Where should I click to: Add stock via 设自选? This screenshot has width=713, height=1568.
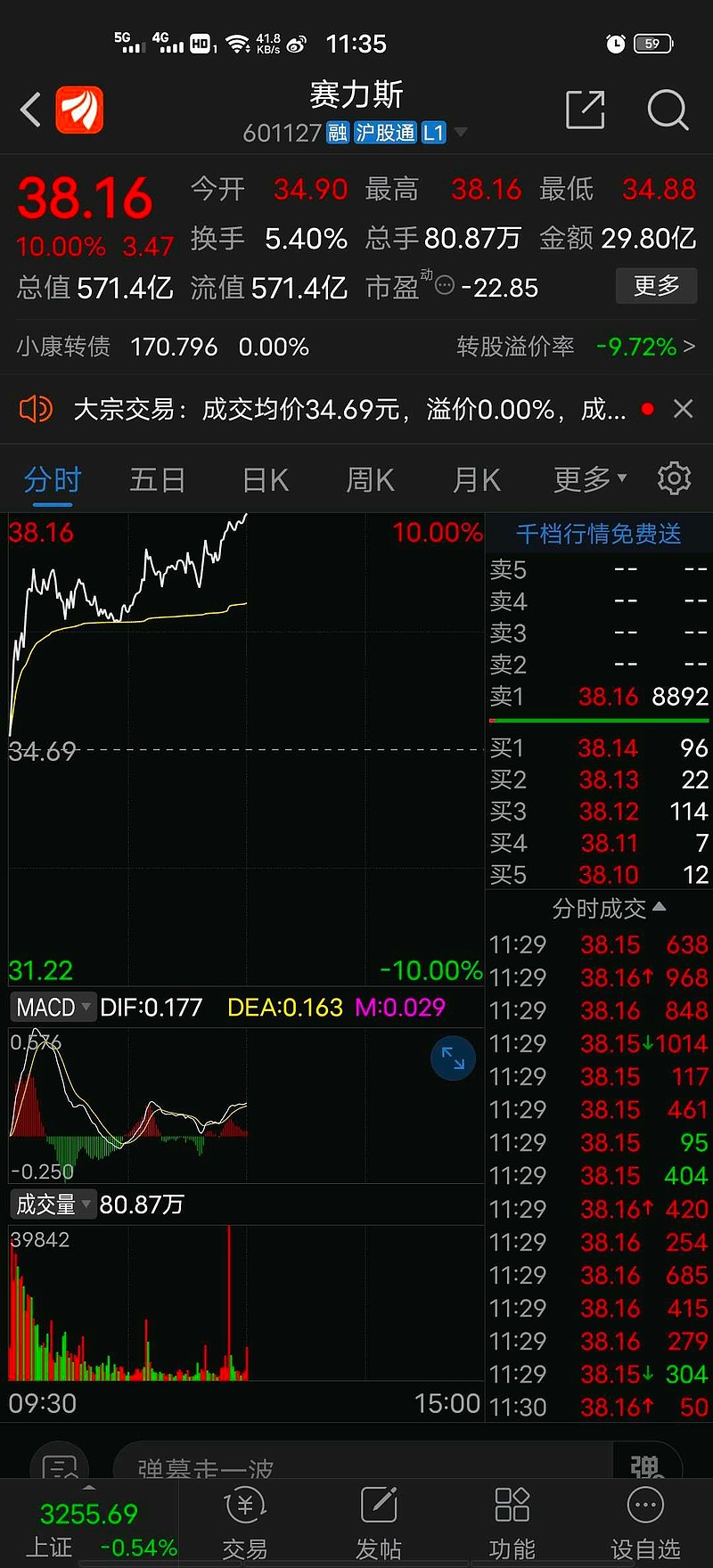(645, 1523)
